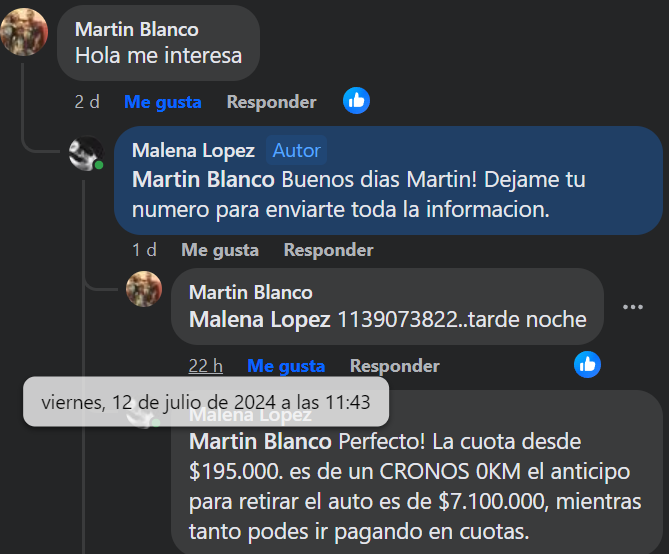Reply to Martin Blanco's phone number comment

point(394,366)
